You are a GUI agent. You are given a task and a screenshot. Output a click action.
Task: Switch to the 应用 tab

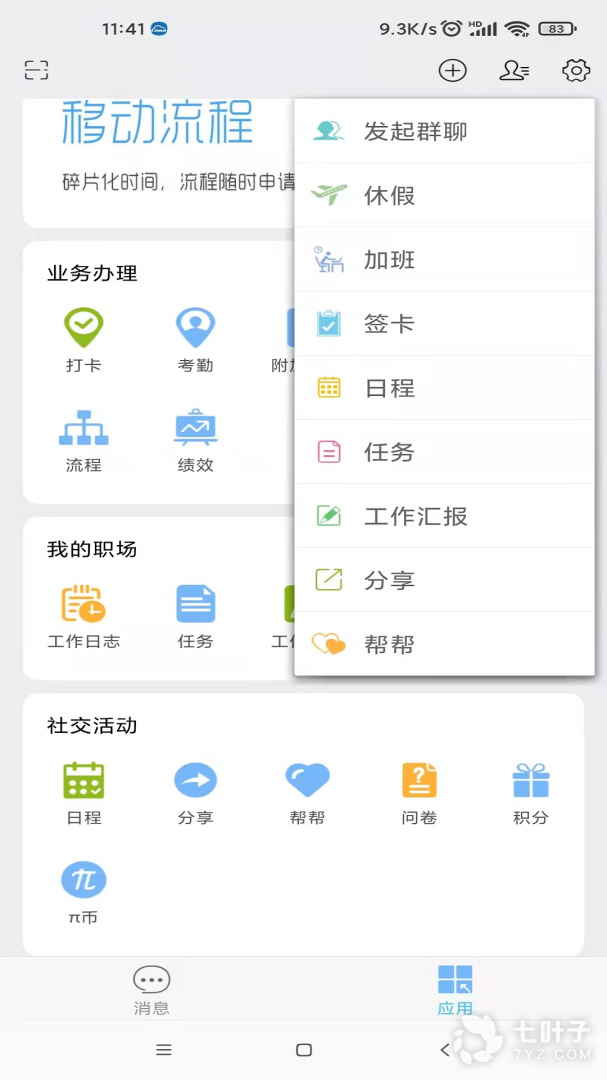(455, 990)
